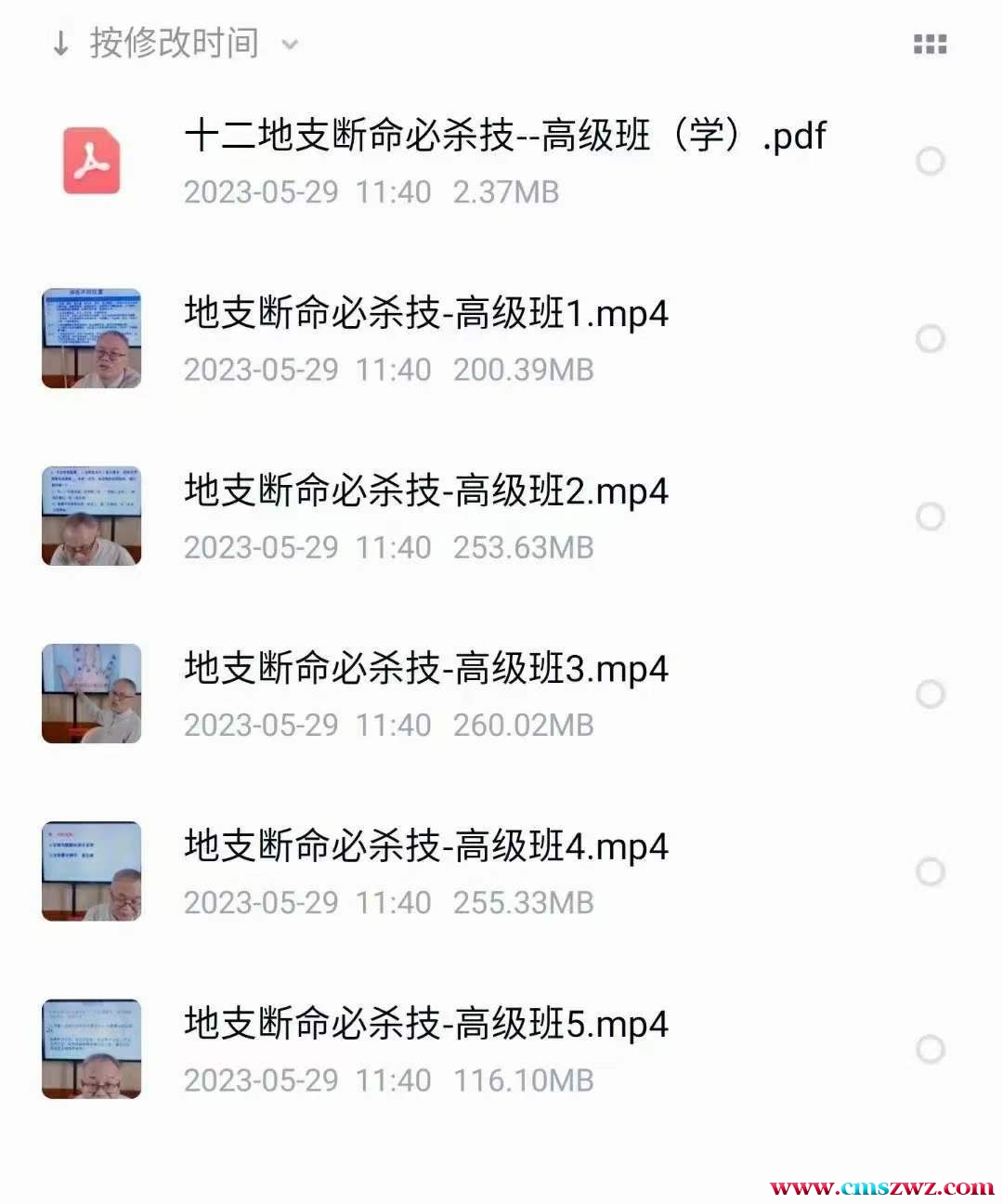Open video 地支断命必杀技-高级班1.mp4

[x=426, y=314]
